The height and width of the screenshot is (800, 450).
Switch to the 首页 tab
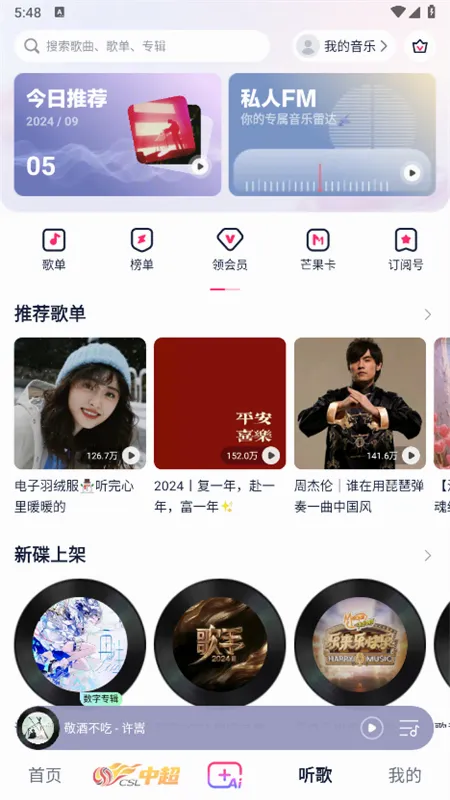(45, 775)
